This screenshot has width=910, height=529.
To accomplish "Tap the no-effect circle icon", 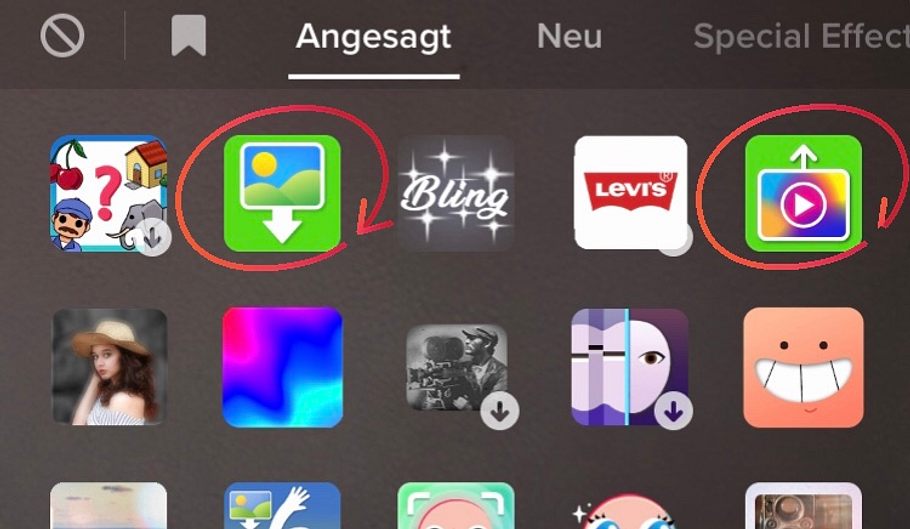I will [62, 37].
